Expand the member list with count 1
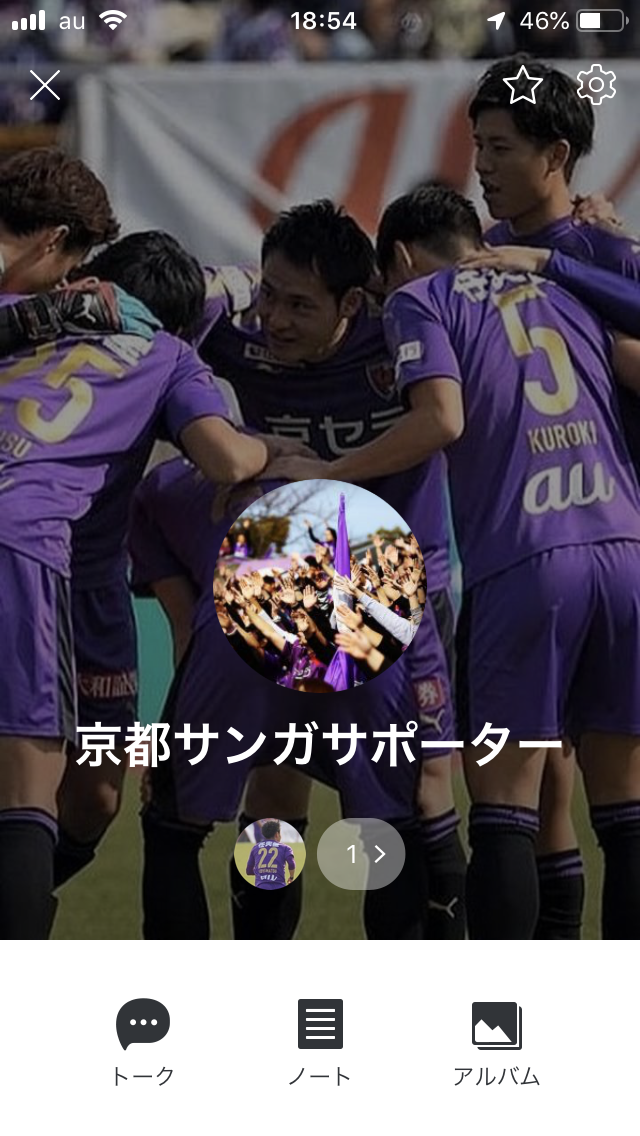The image size is (640, 1136). pyautogui.click(x=361, y=854)
